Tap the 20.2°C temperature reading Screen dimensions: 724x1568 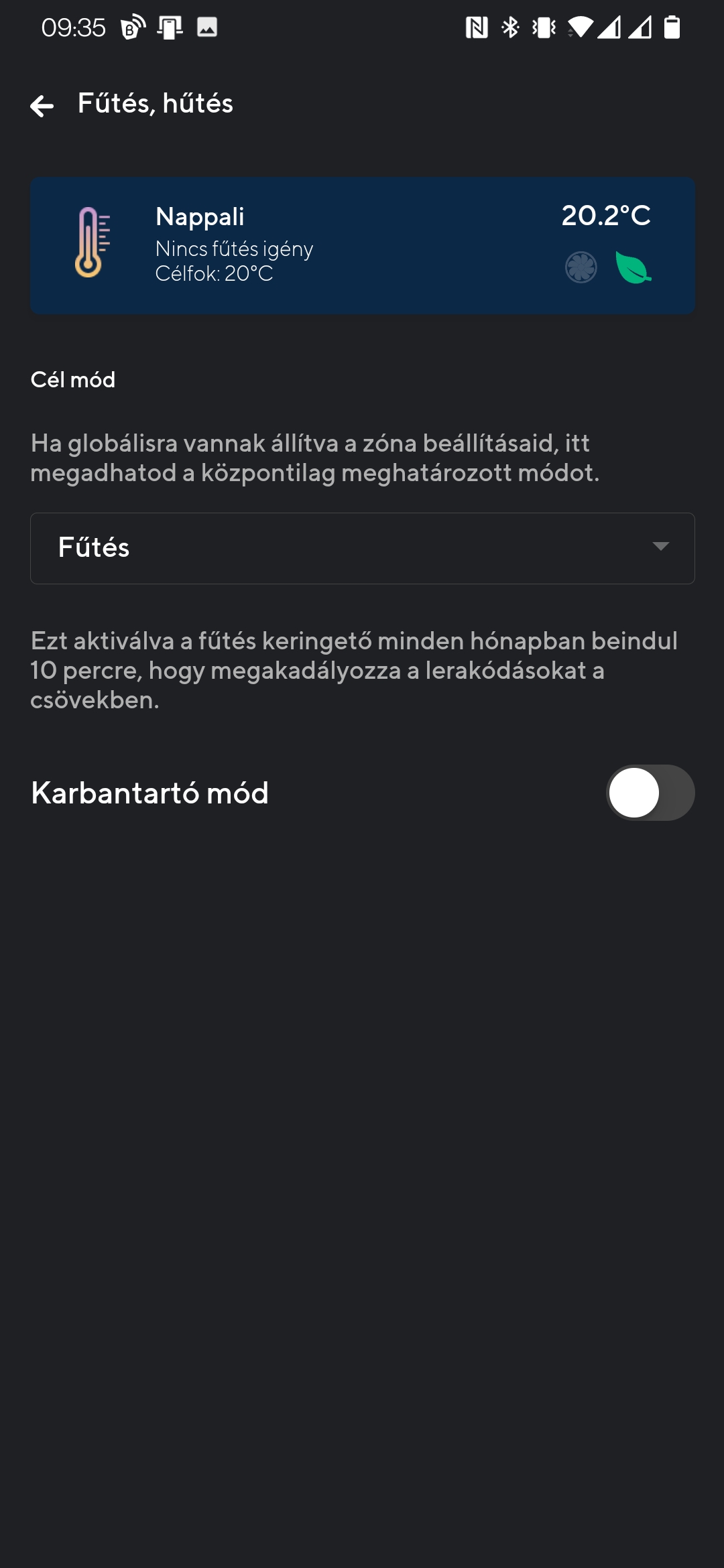click(606, 216)
